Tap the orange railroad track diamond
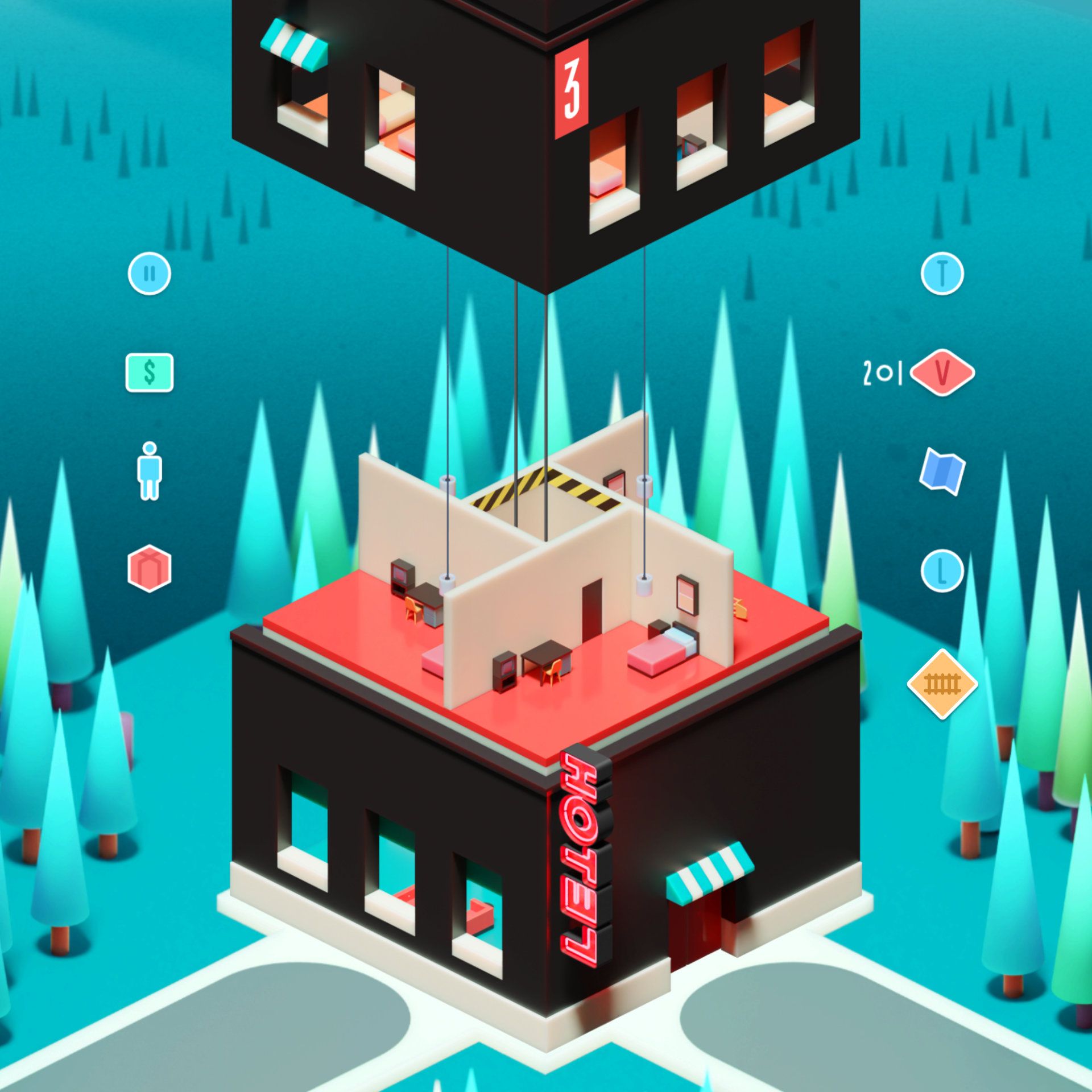 tap(942, 684)
